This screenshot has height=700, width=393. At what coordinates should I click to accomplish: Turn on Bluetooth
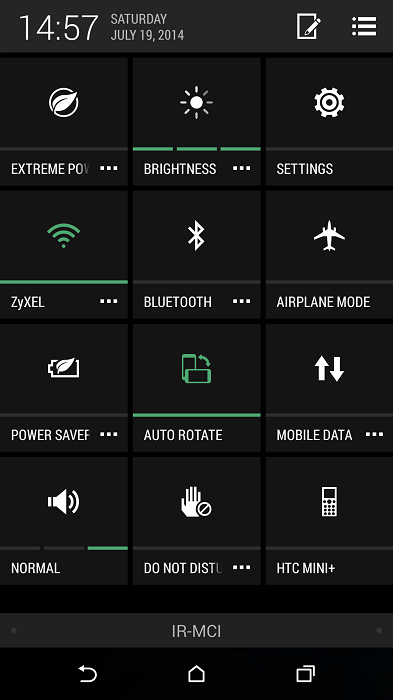coord(196,254)
